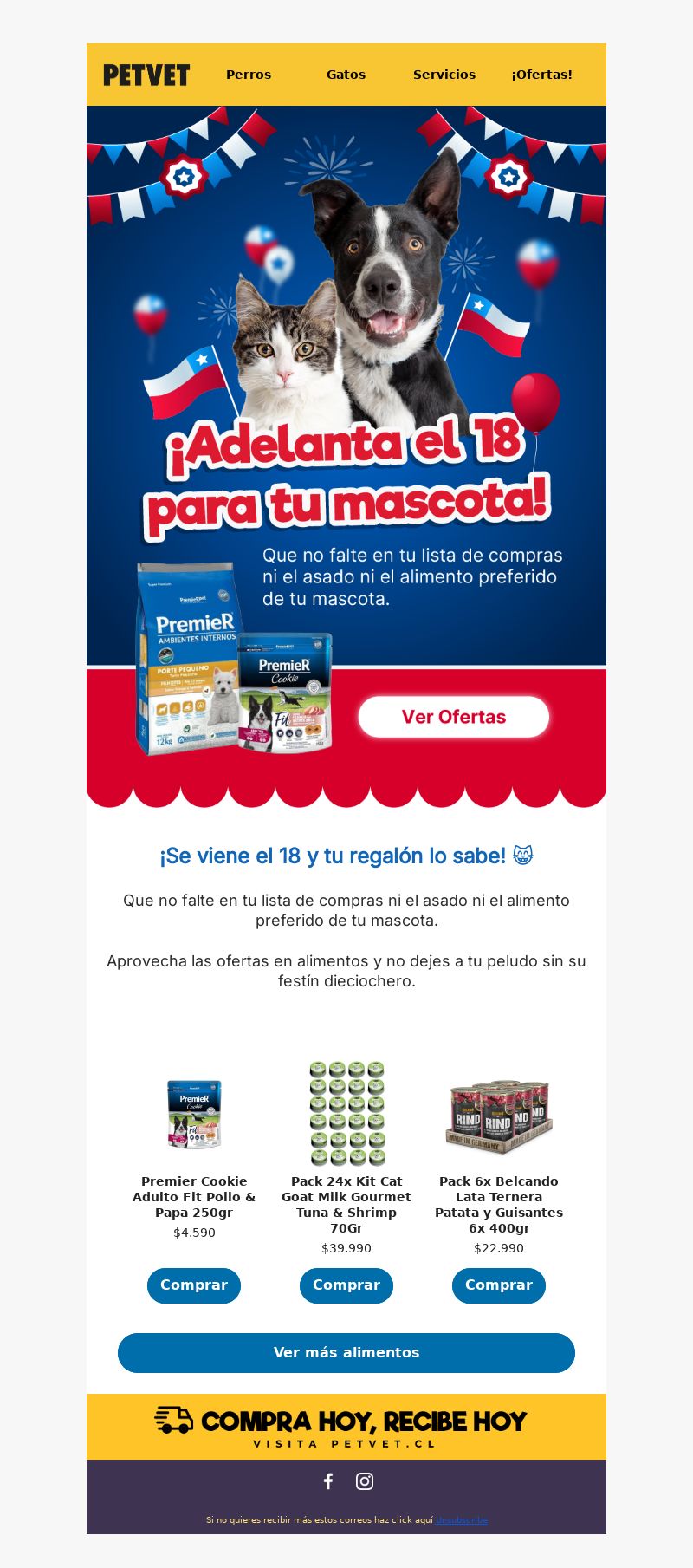The width and height of the screenshot is (693, 1568).
Task: Tap Comprar under the Kit Cat pack
Action: [346, 1285]
